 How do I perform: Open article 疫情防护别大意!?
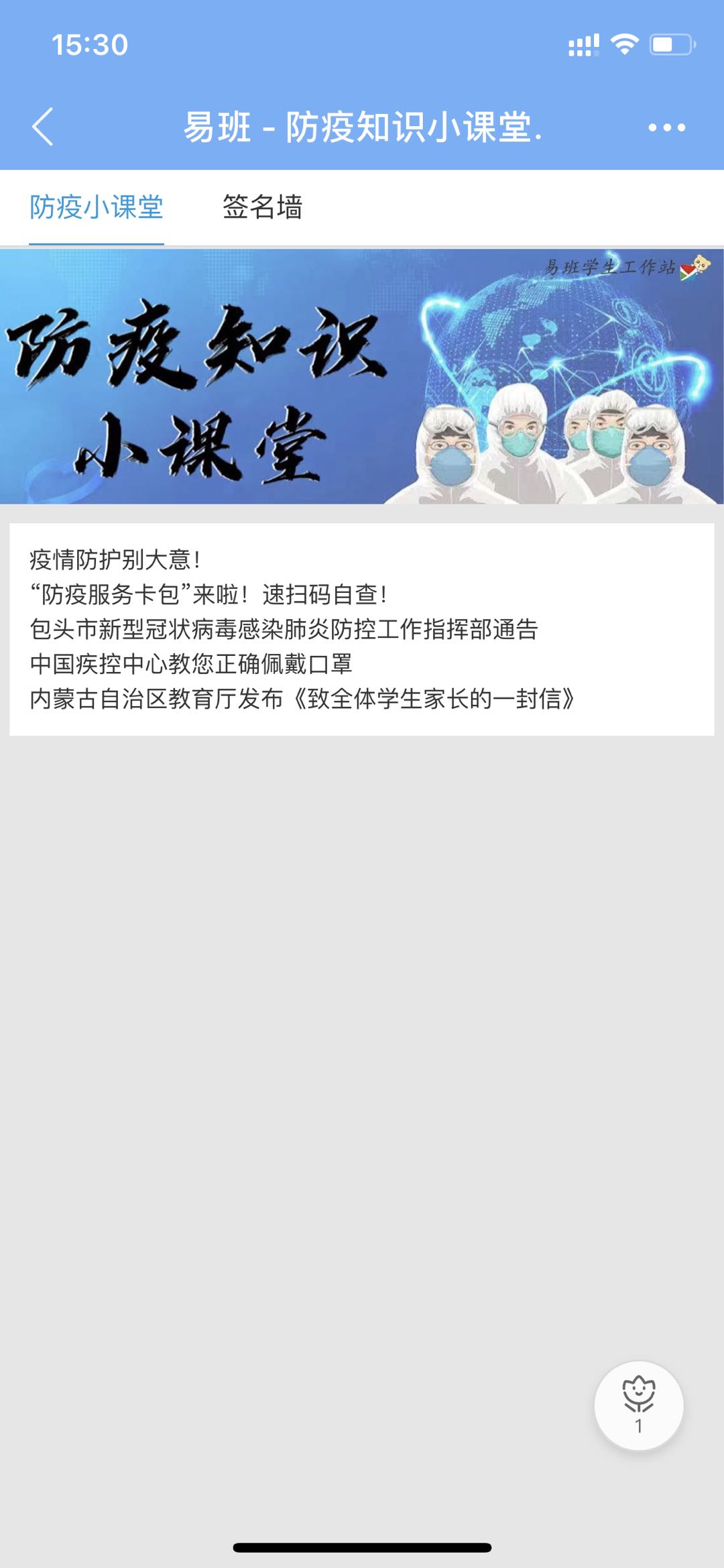tap(115, 559)
